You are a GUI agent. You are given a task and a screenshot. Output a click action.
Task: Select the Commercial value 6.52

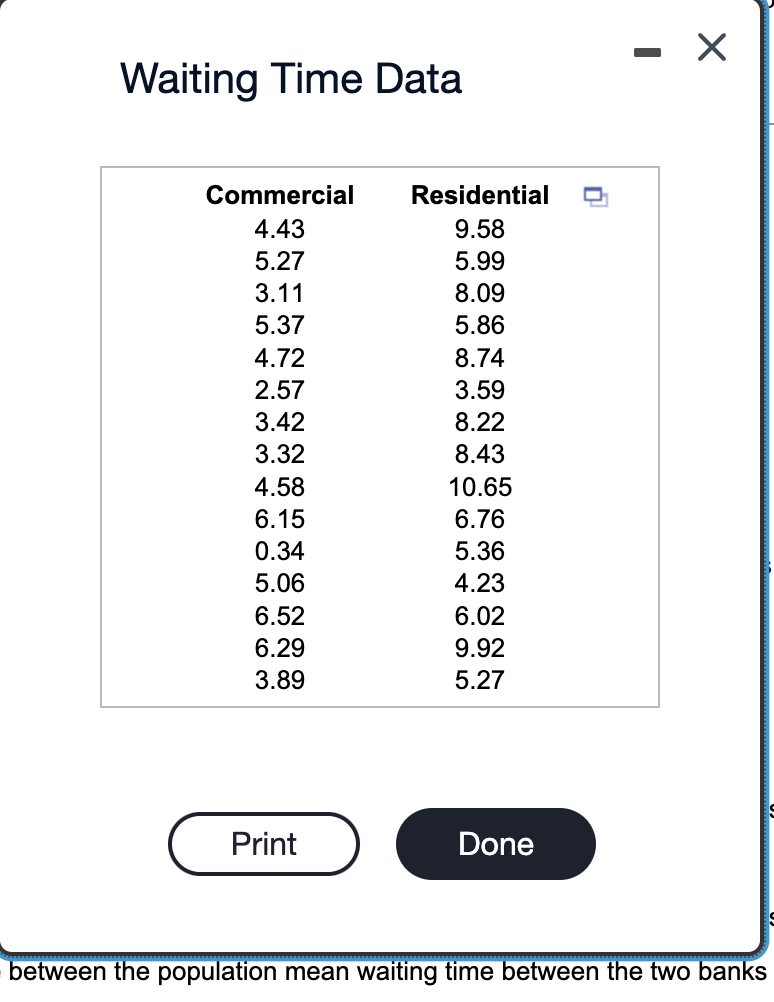click(280, 615)
